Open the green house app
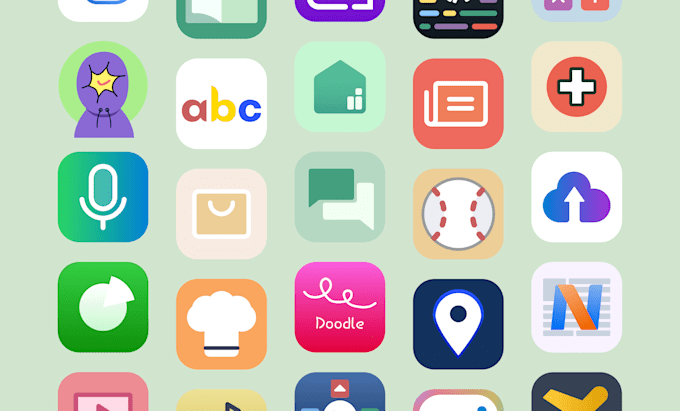The width and height of the screenshot is (680, 411). pyautogui.click(x=340, y=87)
